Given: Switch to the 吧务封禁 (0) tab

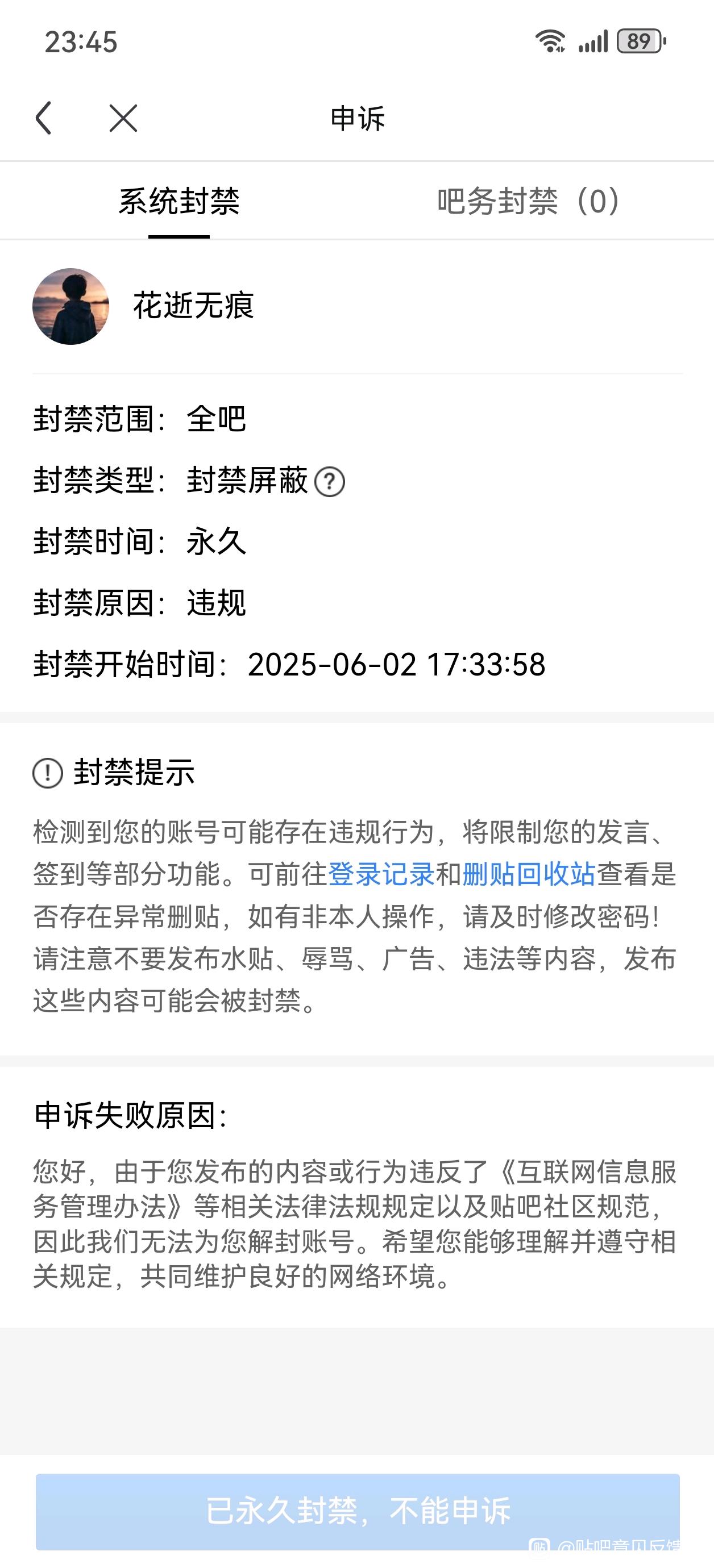Looking at the screenshot, I should (528, 202).
